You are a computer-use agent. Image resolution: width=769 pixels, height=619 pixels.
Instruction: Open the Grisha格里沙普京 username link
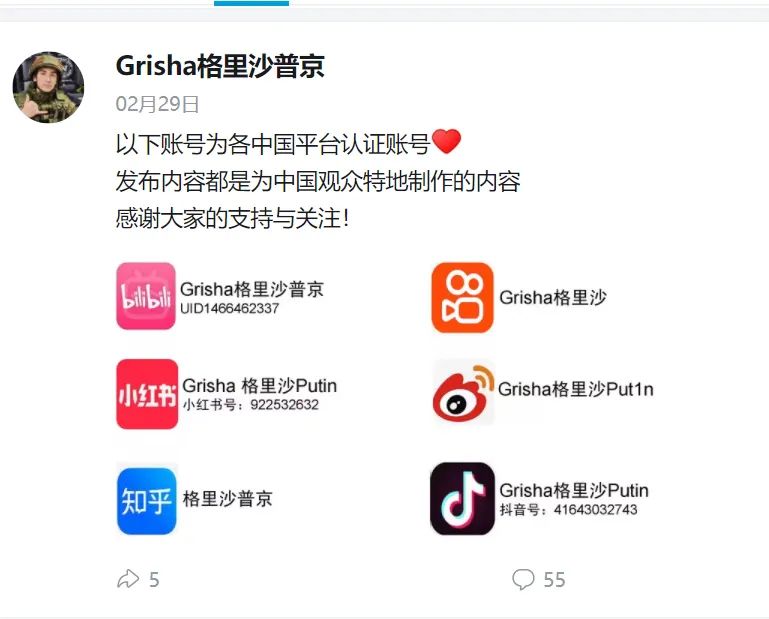[220, 66]
